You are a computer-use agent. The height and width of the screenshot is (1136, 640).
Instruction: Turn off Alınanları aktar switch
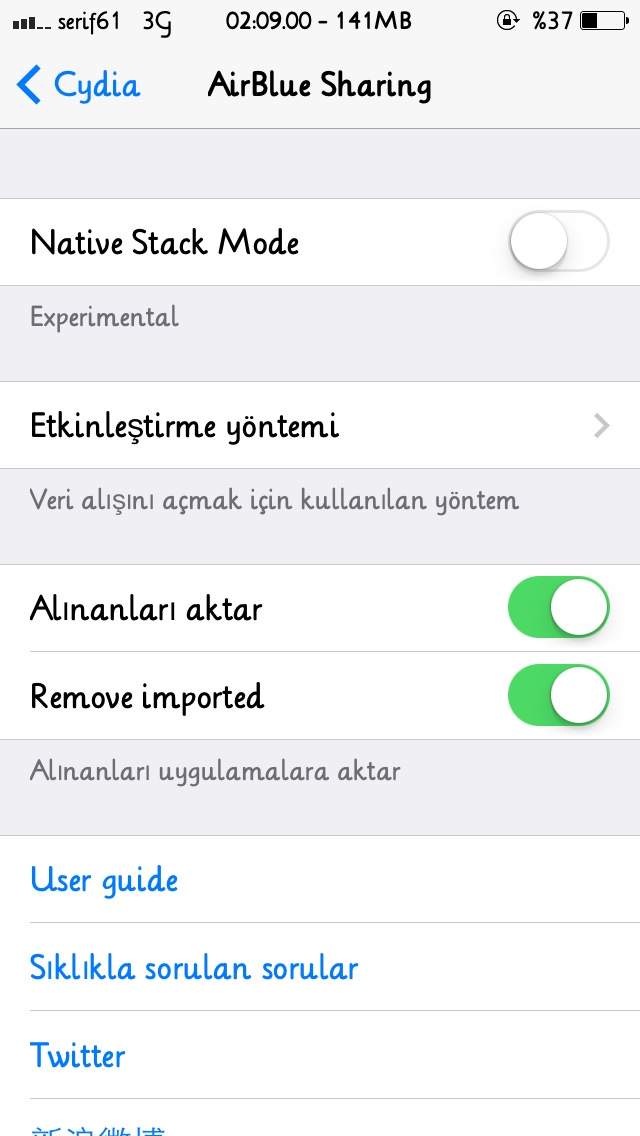(559, 607)
